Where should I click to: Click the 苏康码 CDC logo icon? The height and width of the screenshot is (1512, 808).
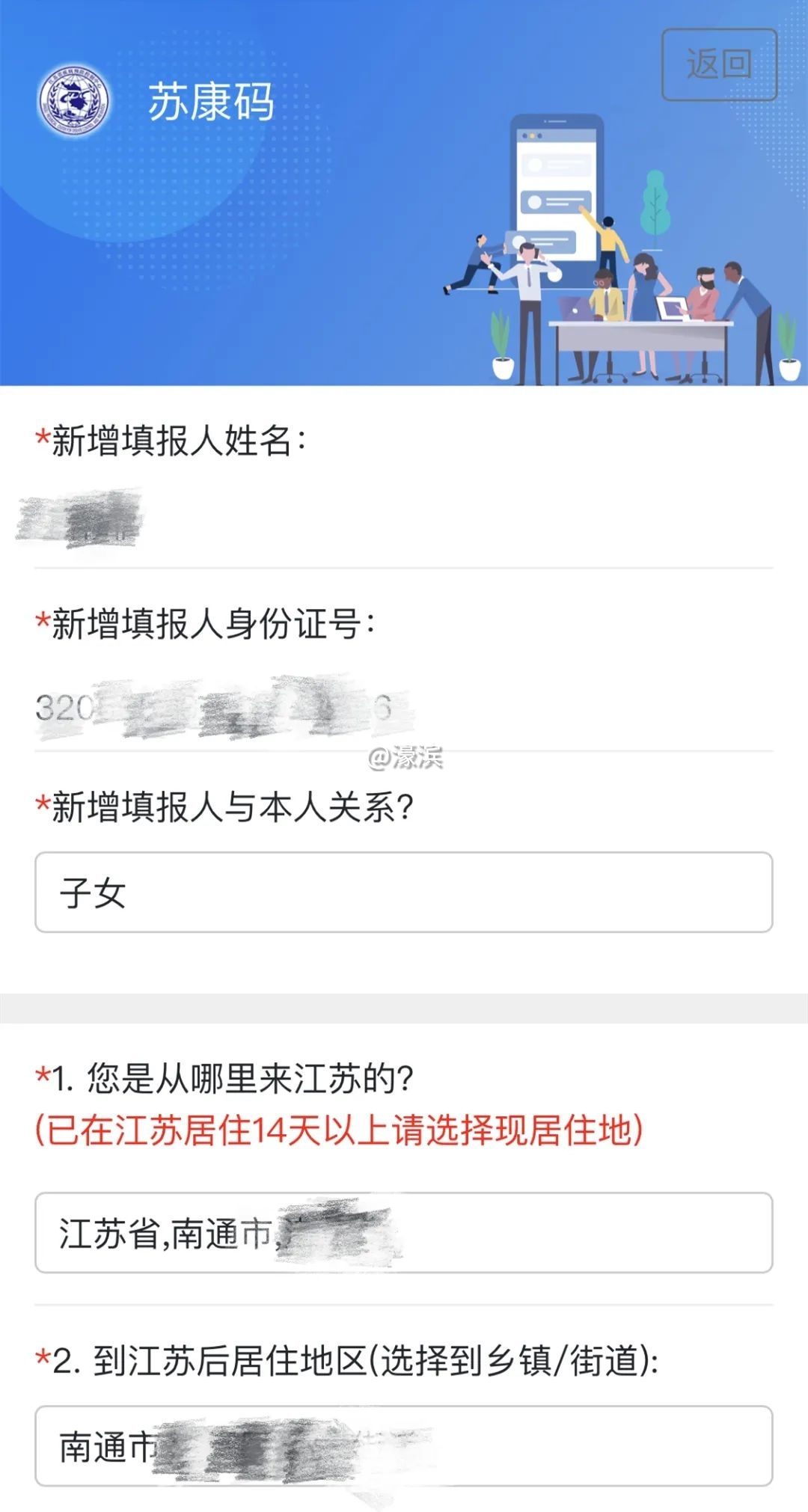(x=78, y=101)
